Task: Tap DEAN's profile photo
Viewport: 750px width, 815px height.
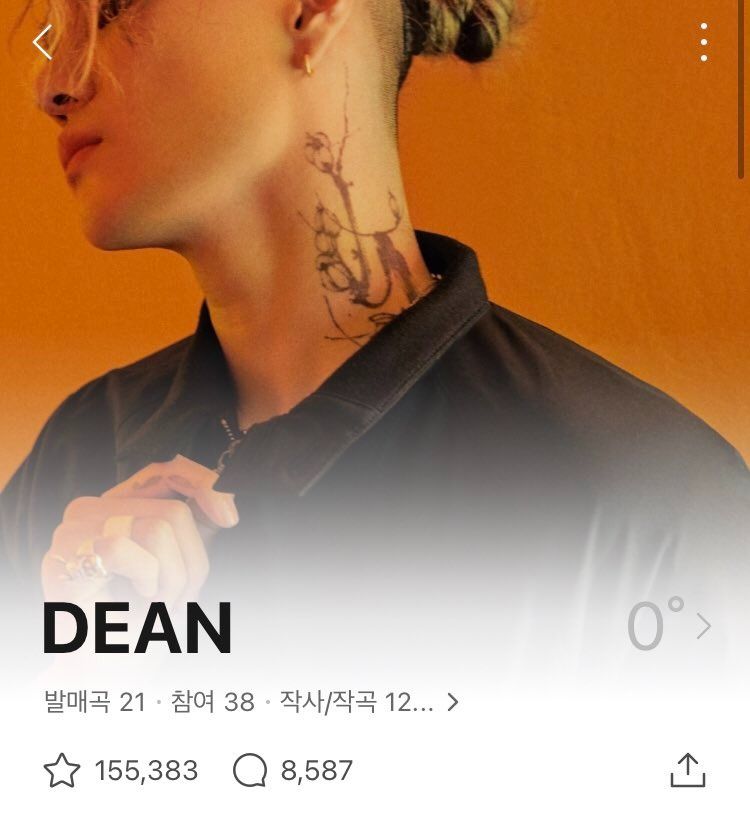Action: pos(375,300)
